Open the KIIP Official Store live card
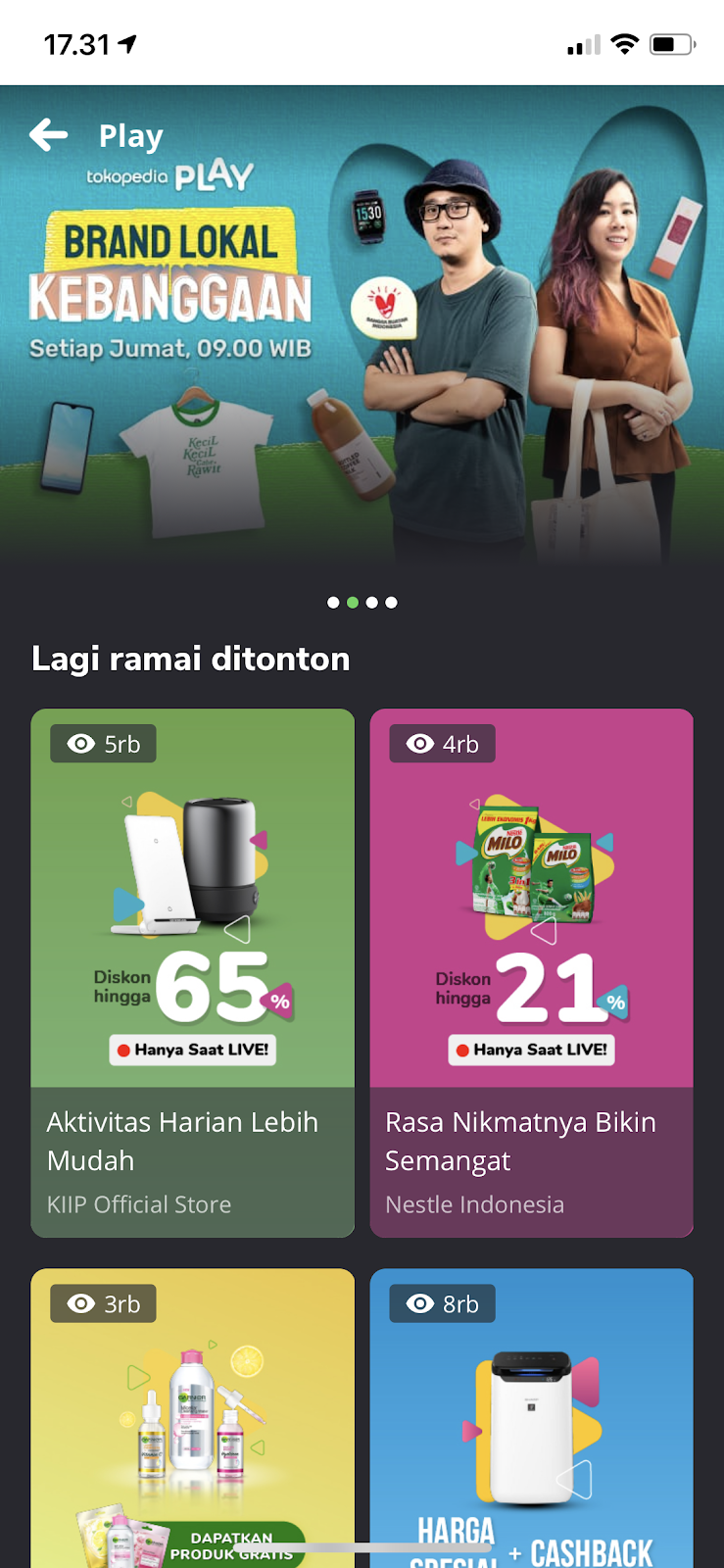This screenshot has height=1568, width=724. tap(192, 972)
